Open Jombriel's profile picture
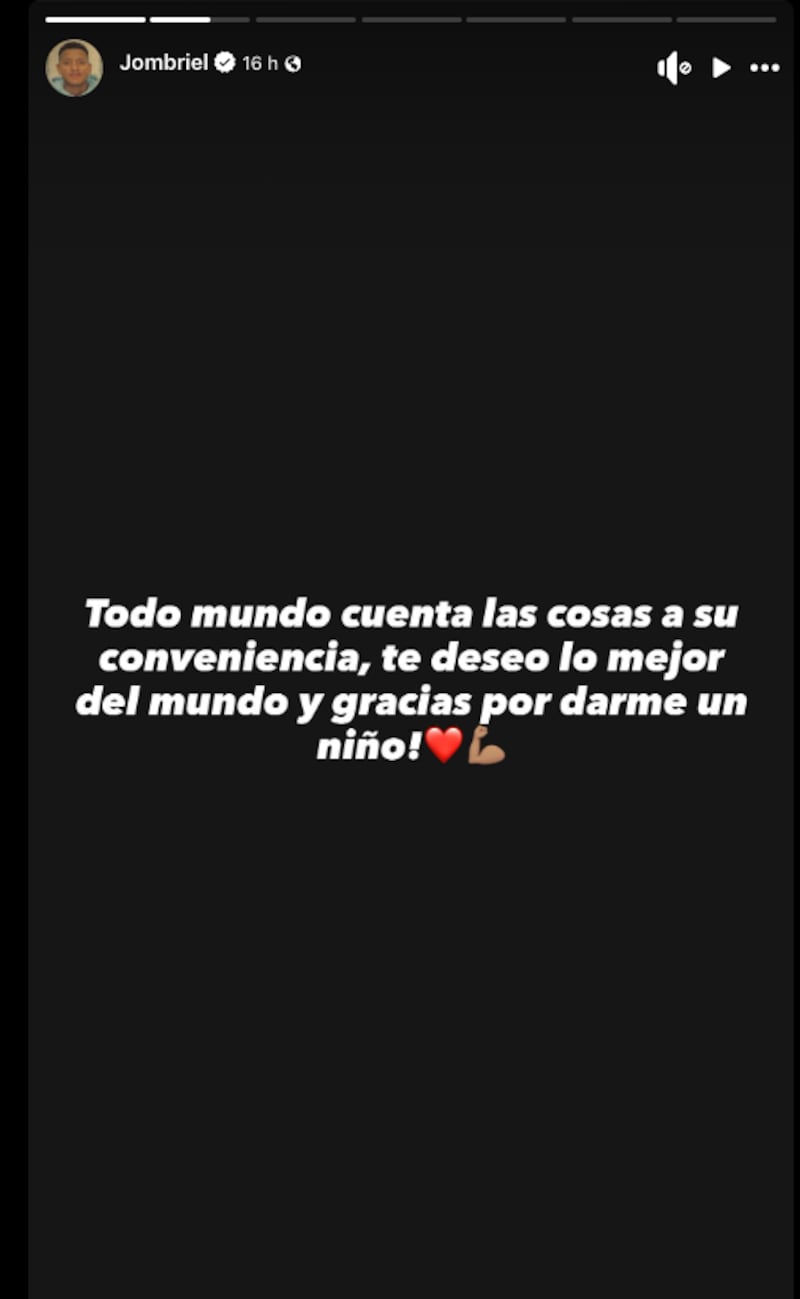 tap(74, 68)
